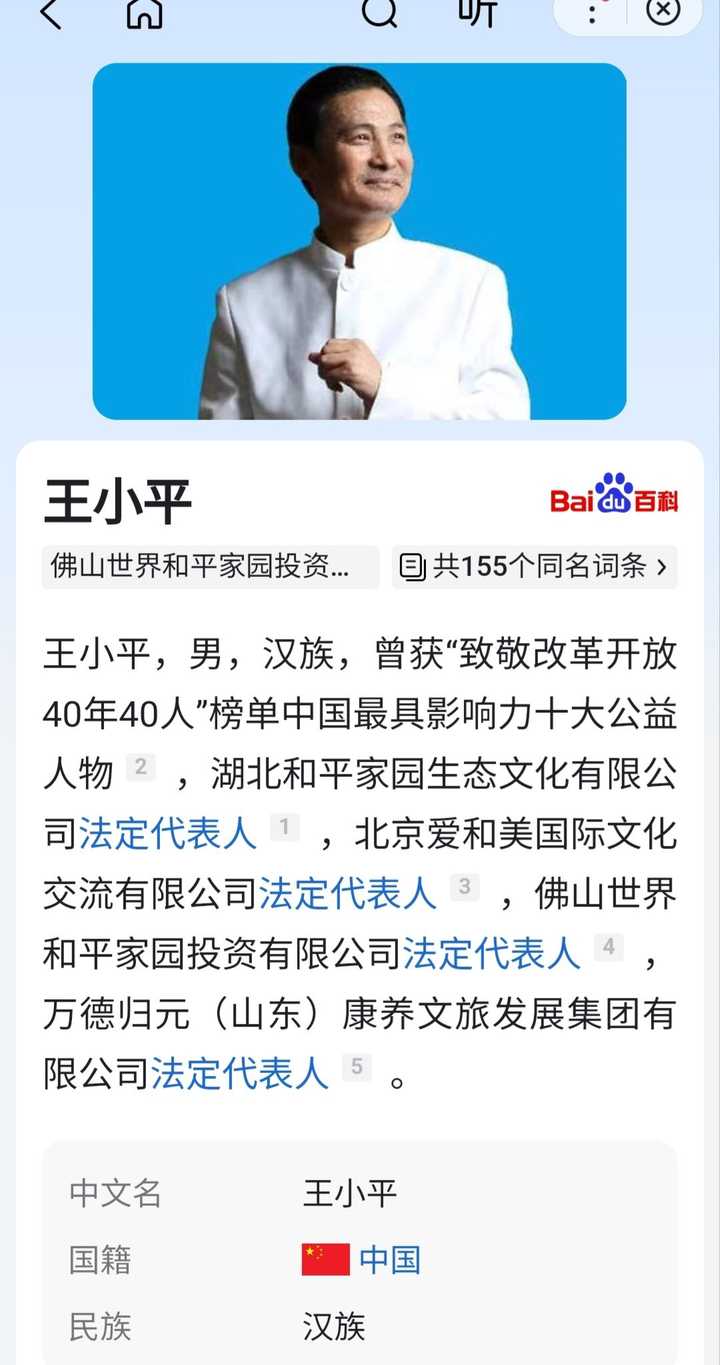Open 法定代表人 link with reference 5
Screen dimensions: 720x1365
coord(240,1072)
